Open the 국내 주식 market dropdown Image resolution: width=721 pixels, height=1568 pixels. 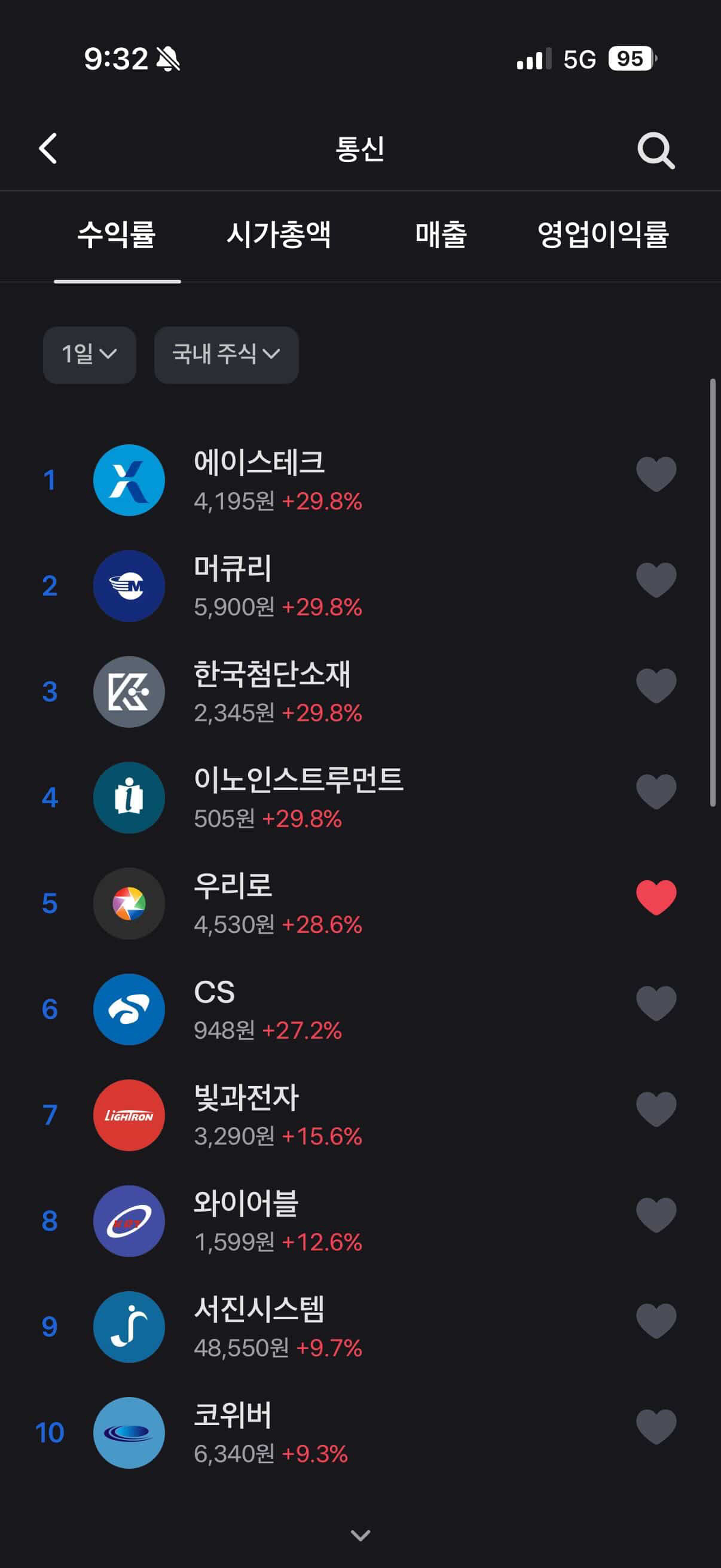227,355
